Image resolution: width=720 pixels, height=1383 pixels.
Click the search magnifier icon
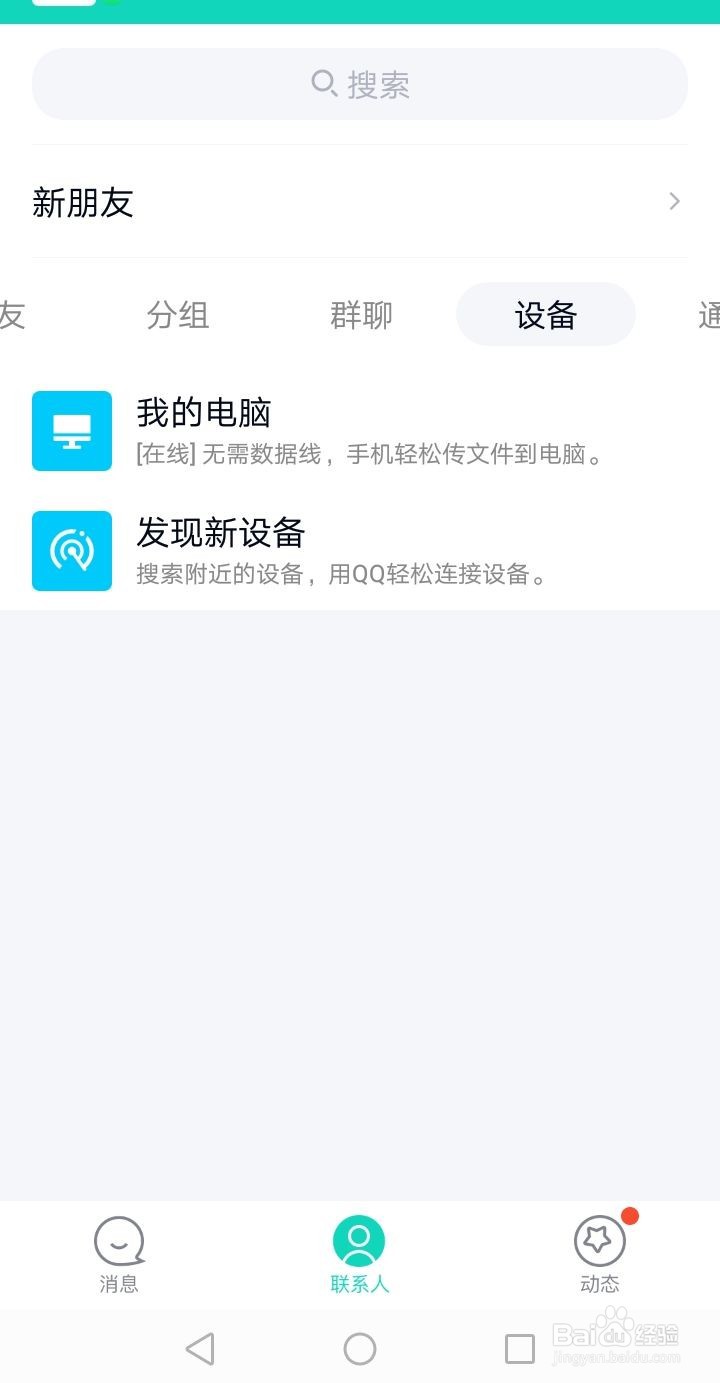pos(322,84)
